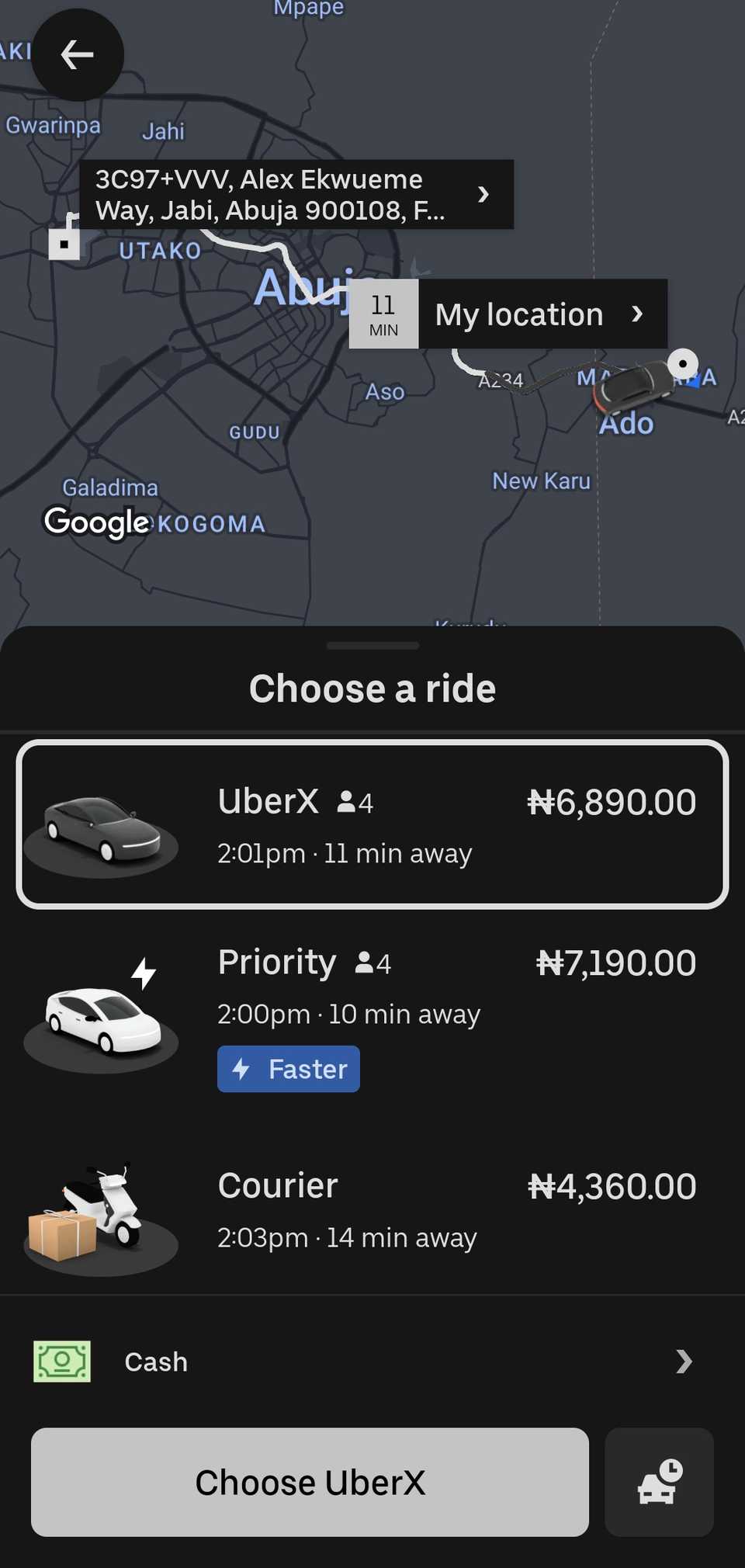Tap the ride sheet drag handle
The image size is (745, 1568).
pos(372,645)
